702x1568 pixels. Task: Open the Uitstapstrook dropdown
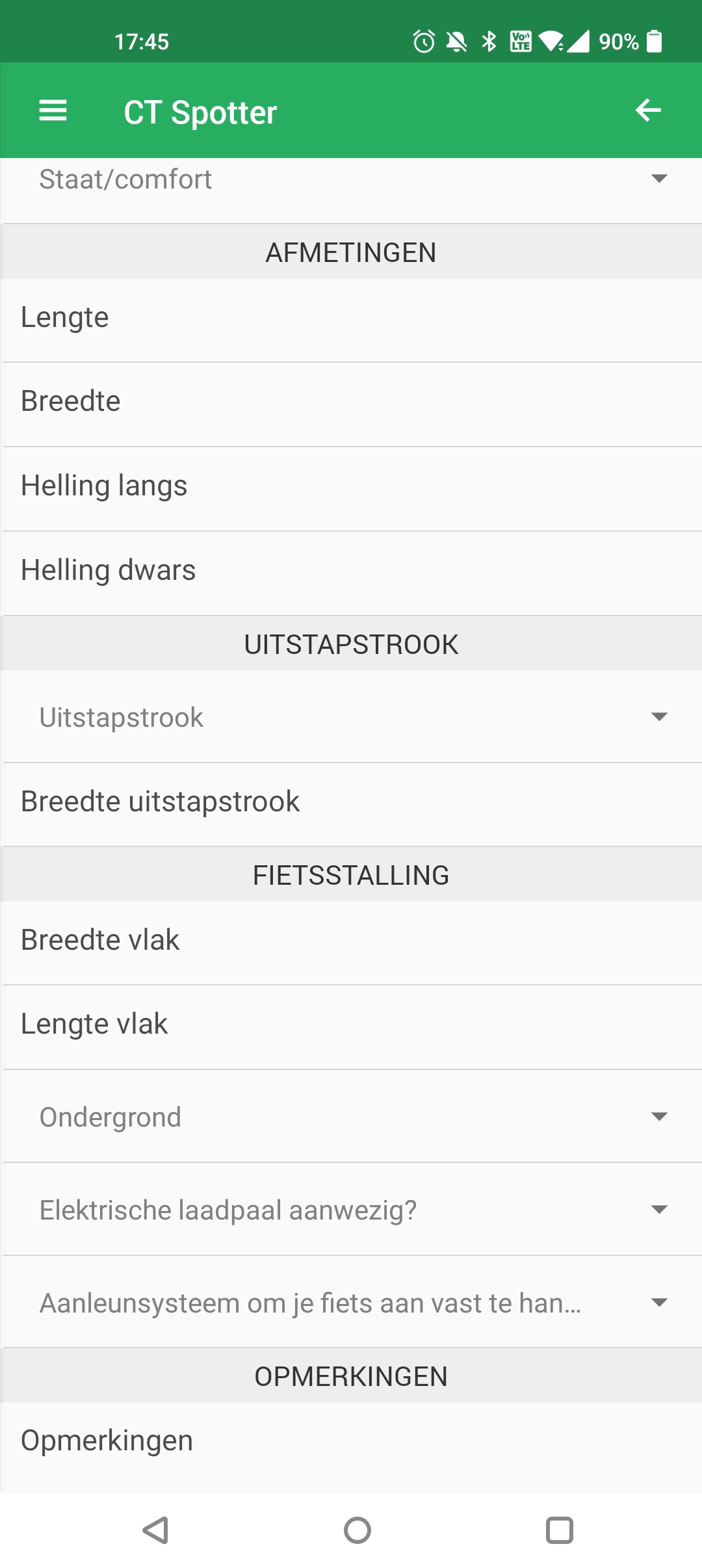(351, 717)
